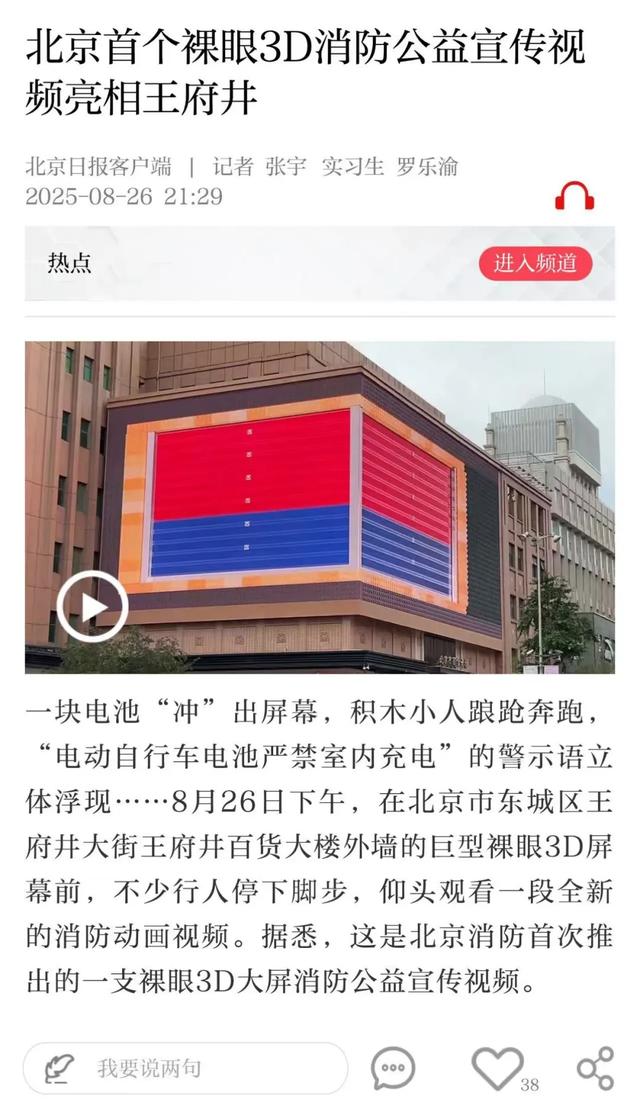Listen to the article via headphone icon
This screenshot has width=640, height=1115.
pos(575,195)
